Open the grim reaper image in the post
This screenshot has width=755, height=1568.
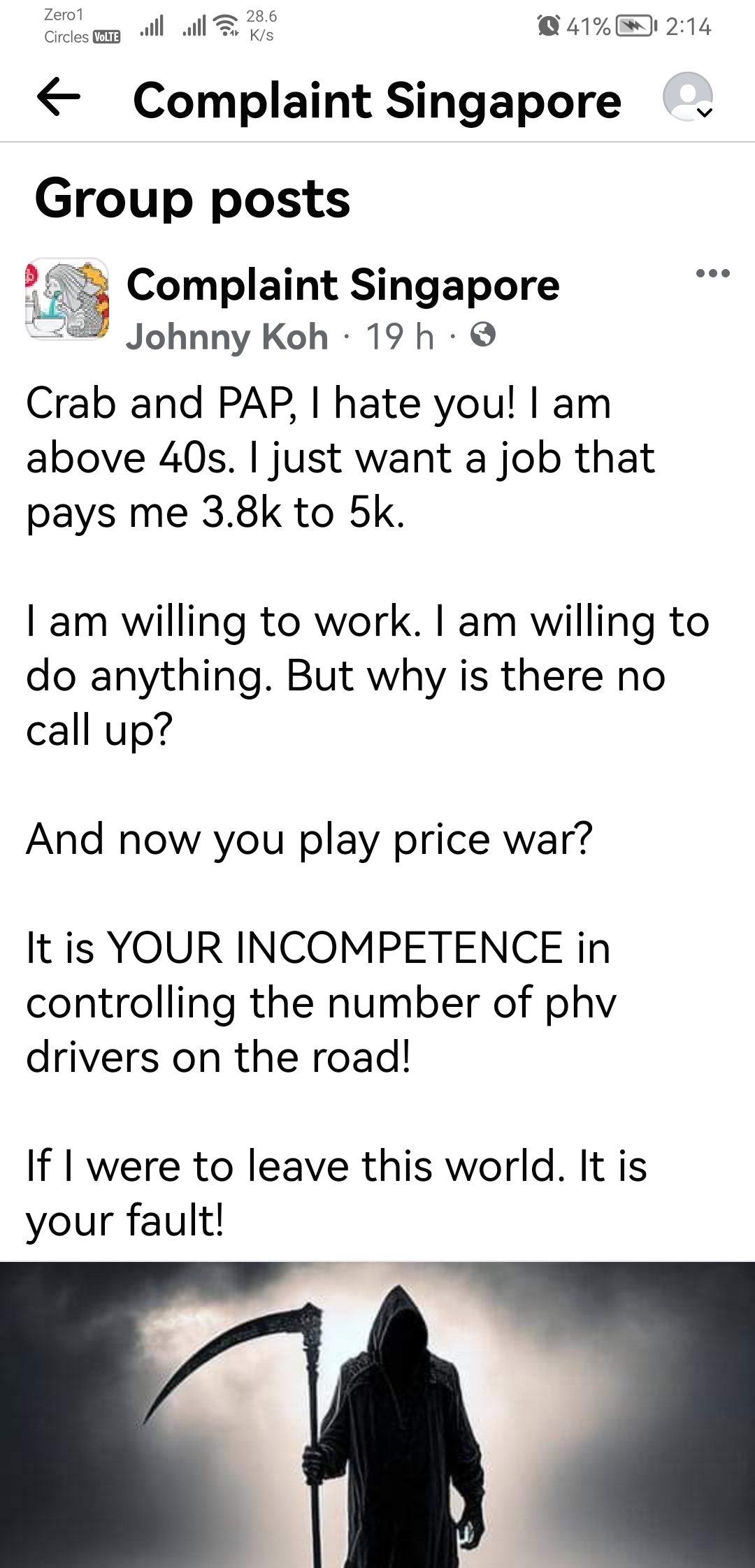pos(377,1414)
